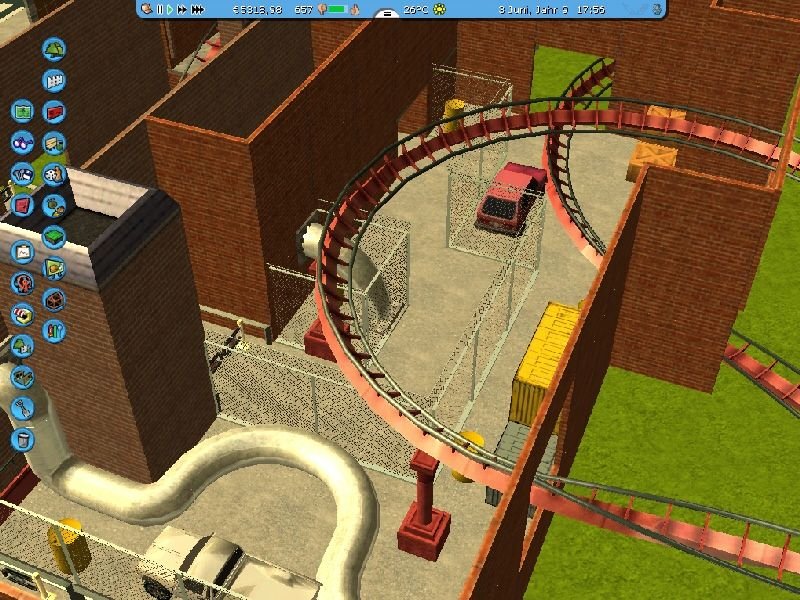
Task: Open the shovel digging tool
Action: coord(22,406)
